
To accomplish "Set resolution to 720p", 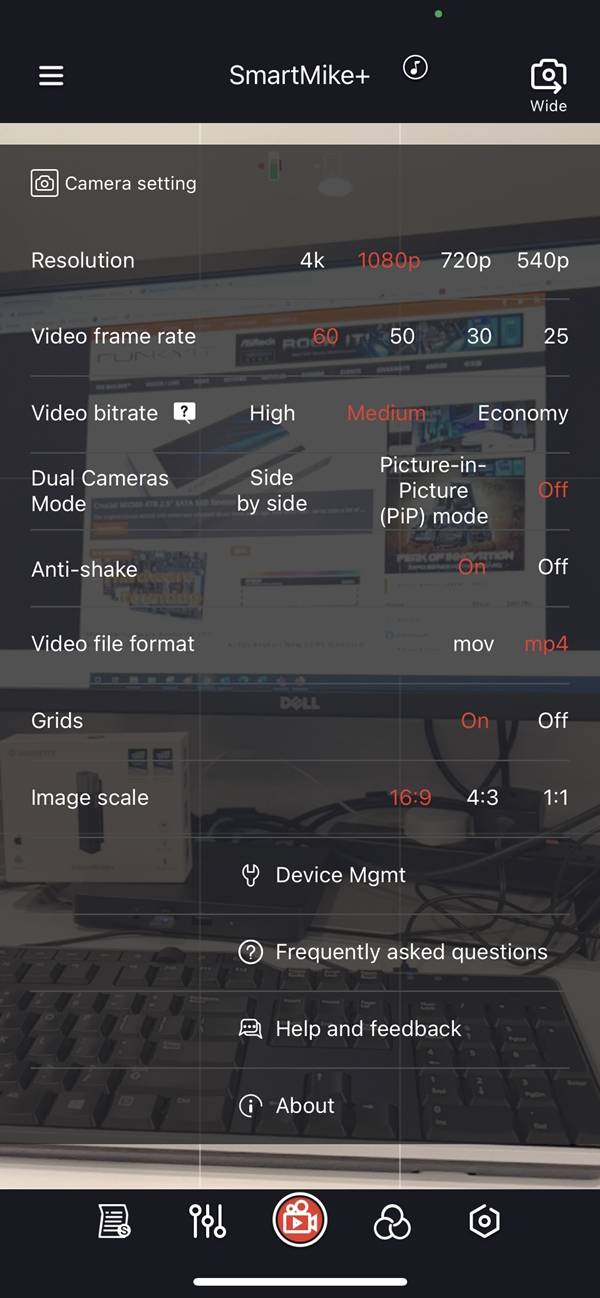I will pyautogui.click(x=466, y=260).
